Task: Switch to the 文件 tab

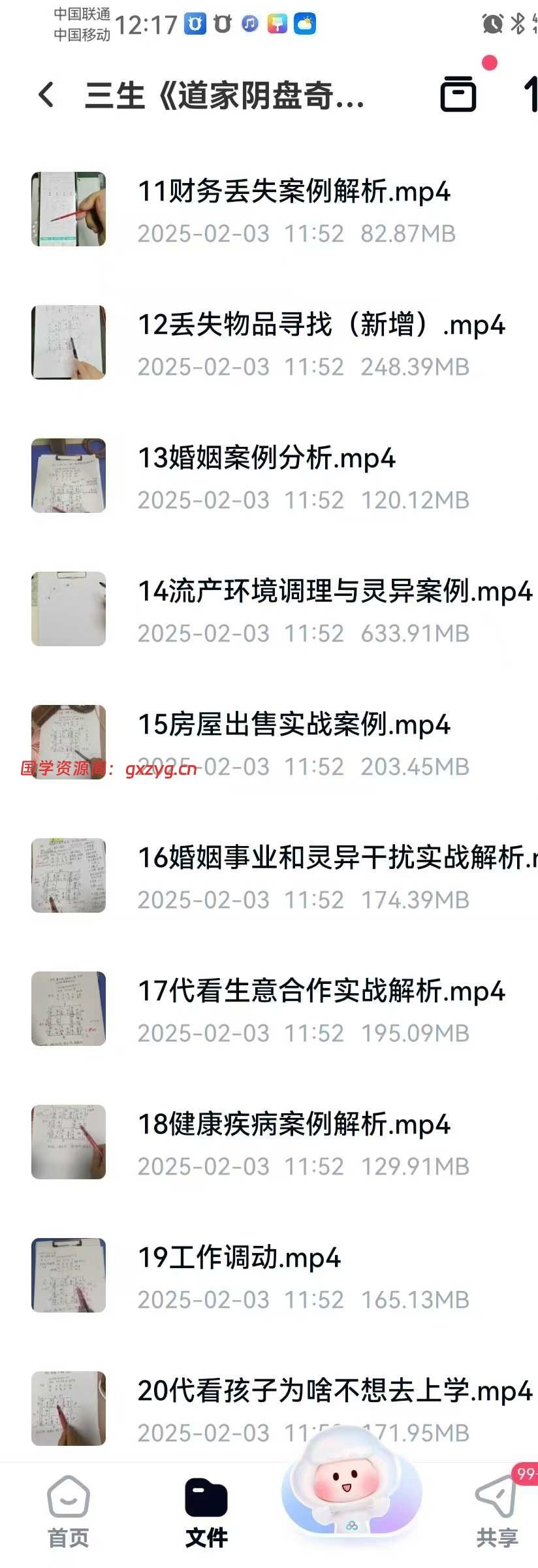Action: 206,1512
